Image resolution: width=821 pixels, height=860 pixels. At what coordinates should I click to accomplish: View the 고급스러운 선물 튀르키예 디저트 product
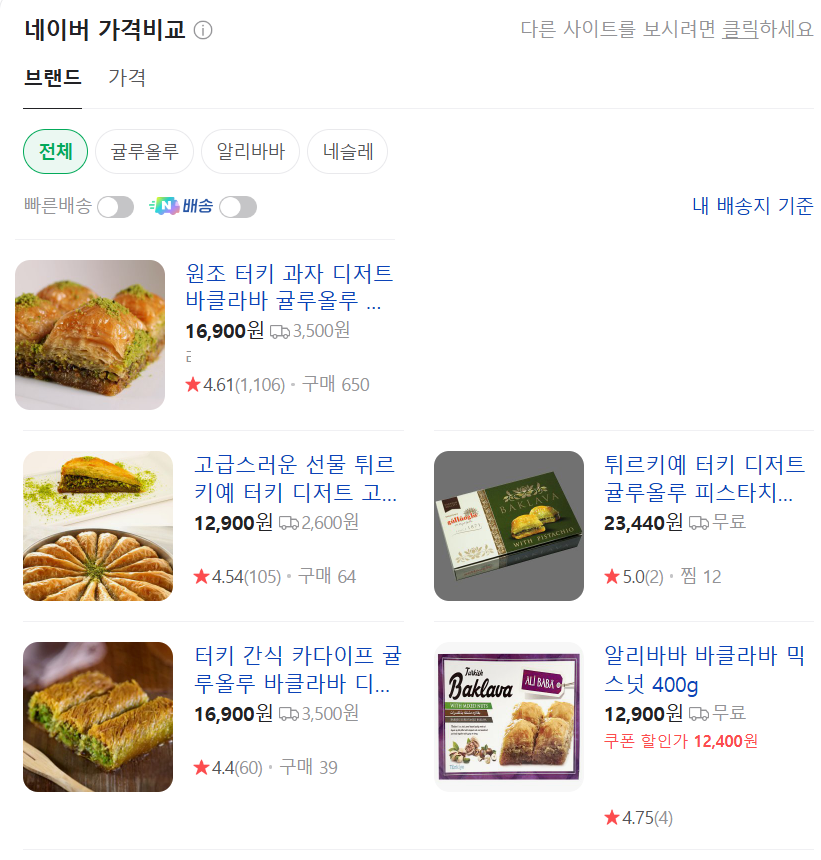pyautogui.click(x=295, y=478)
